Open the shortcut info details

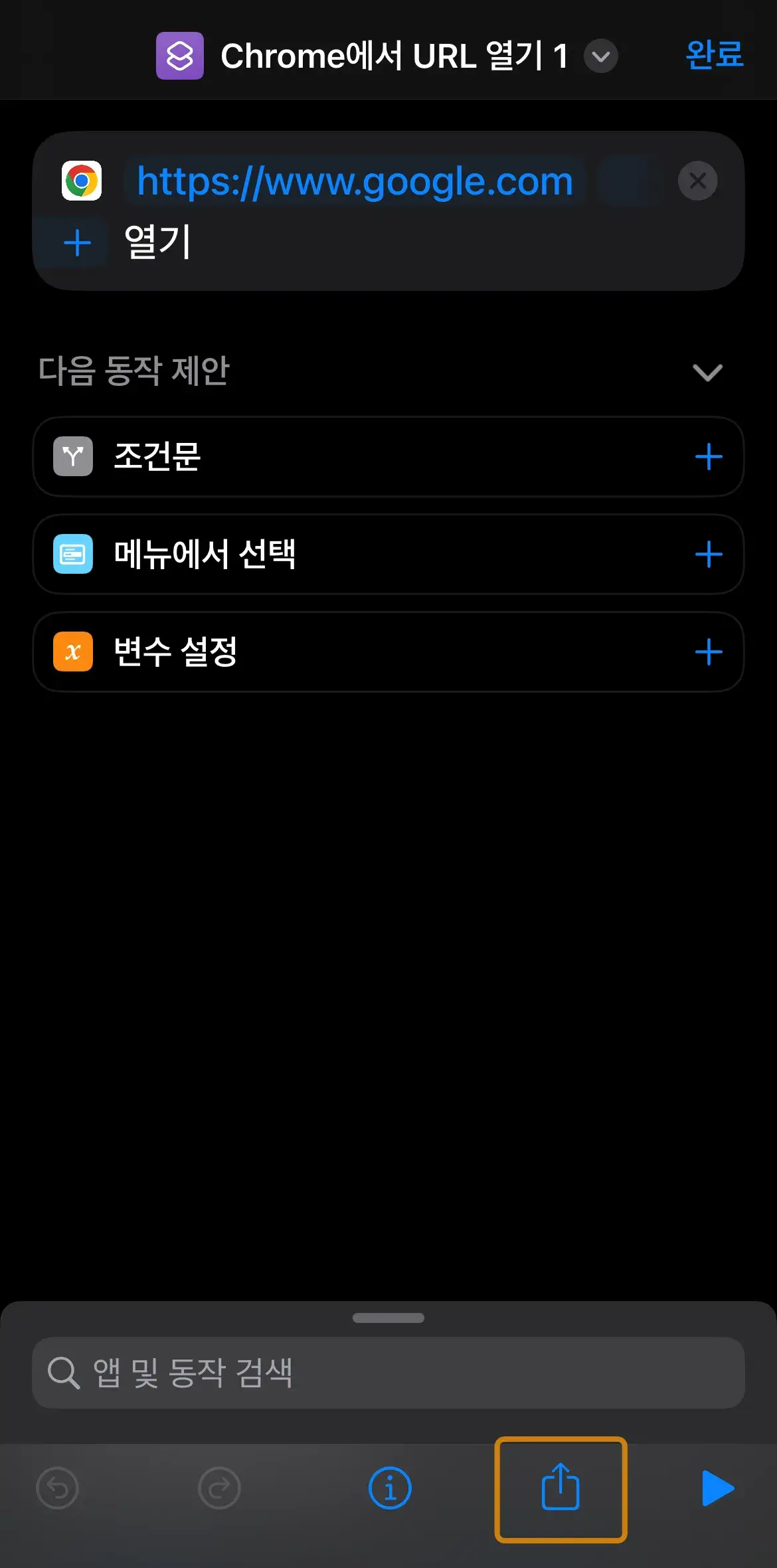pyautogui.click(x=390, y=1488)
